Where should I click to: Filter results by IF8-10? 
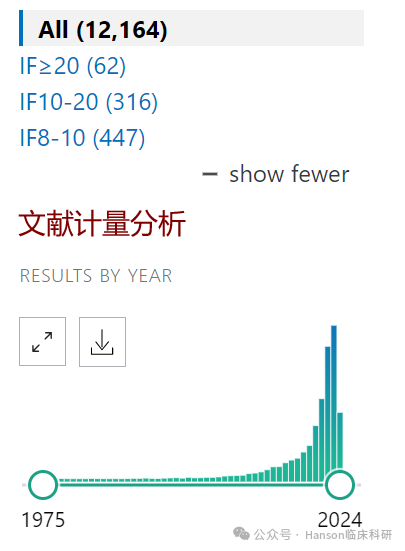[82, 138]
